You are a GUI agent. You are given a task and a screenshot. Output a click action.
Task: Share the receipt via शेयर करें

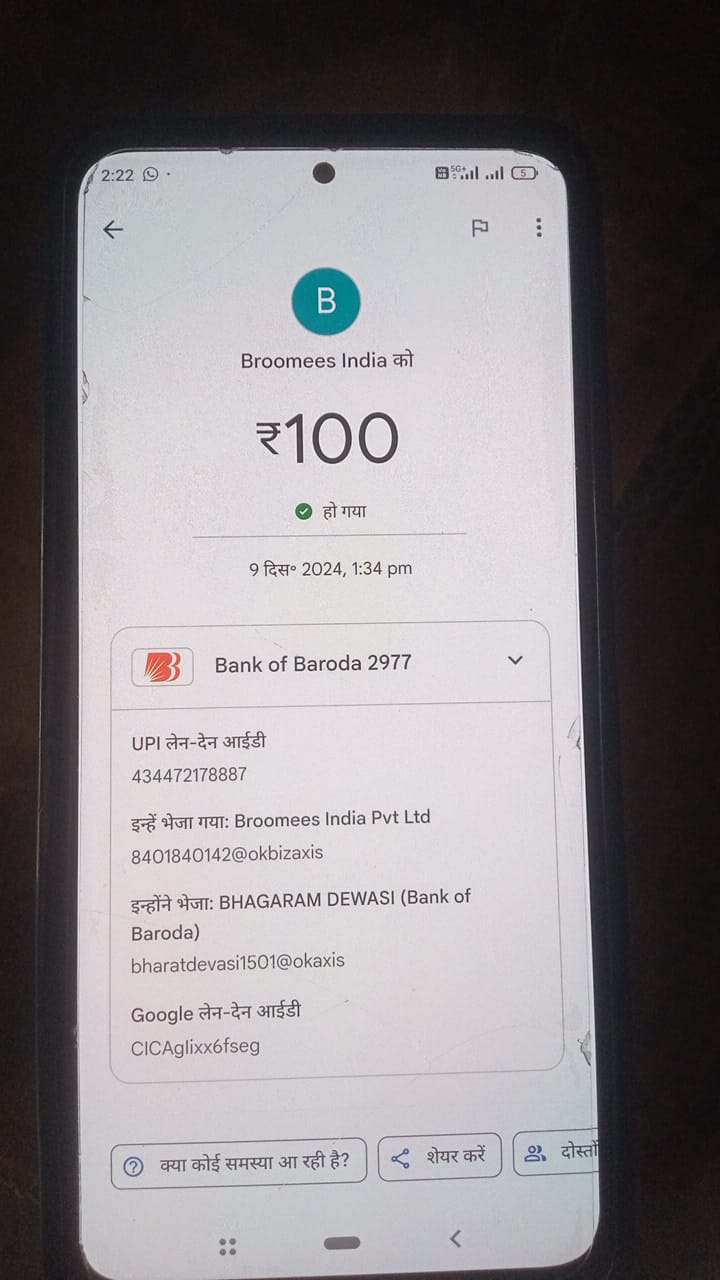(440, 1157)
